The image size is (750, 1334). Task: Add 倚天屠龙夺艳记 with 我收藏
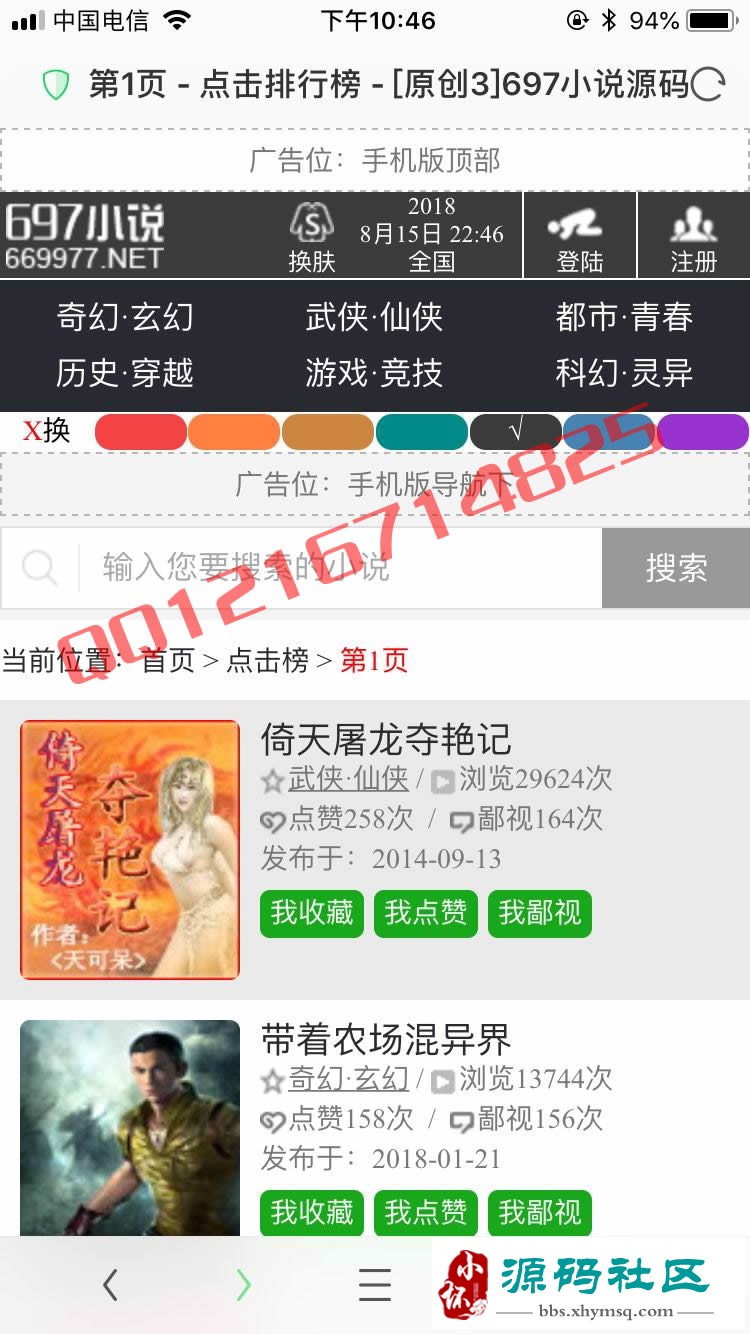point(312,913)
